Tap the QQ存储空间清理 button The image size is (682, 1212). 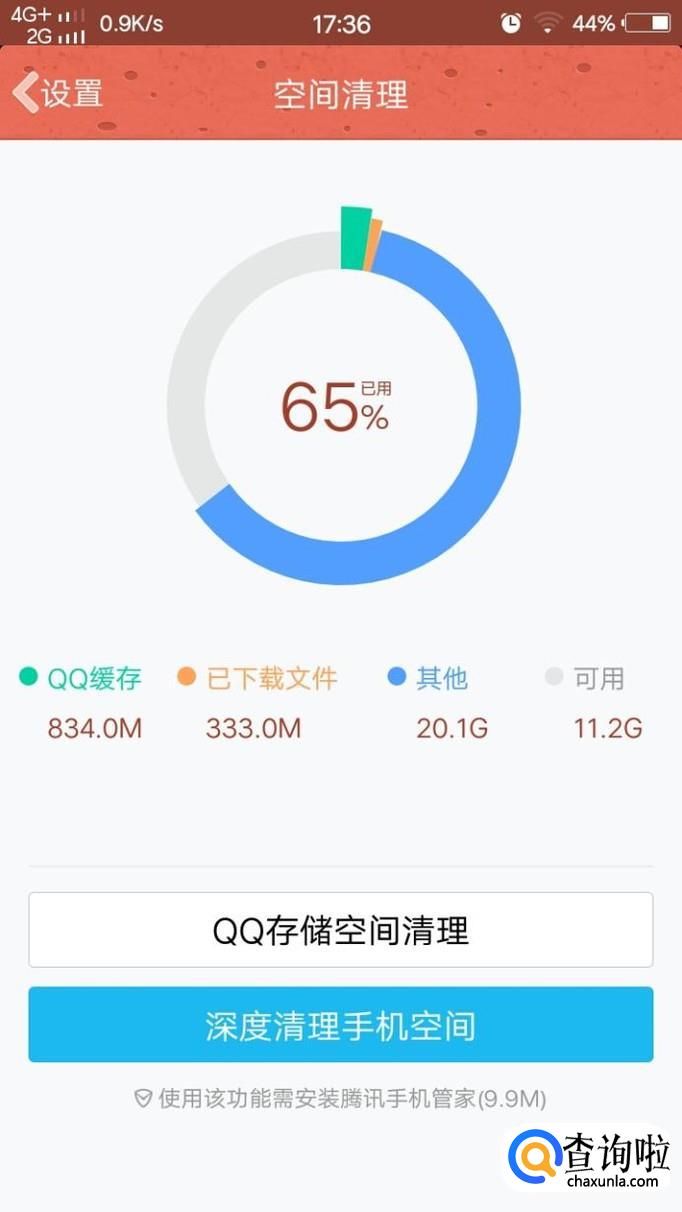(340, 930)
